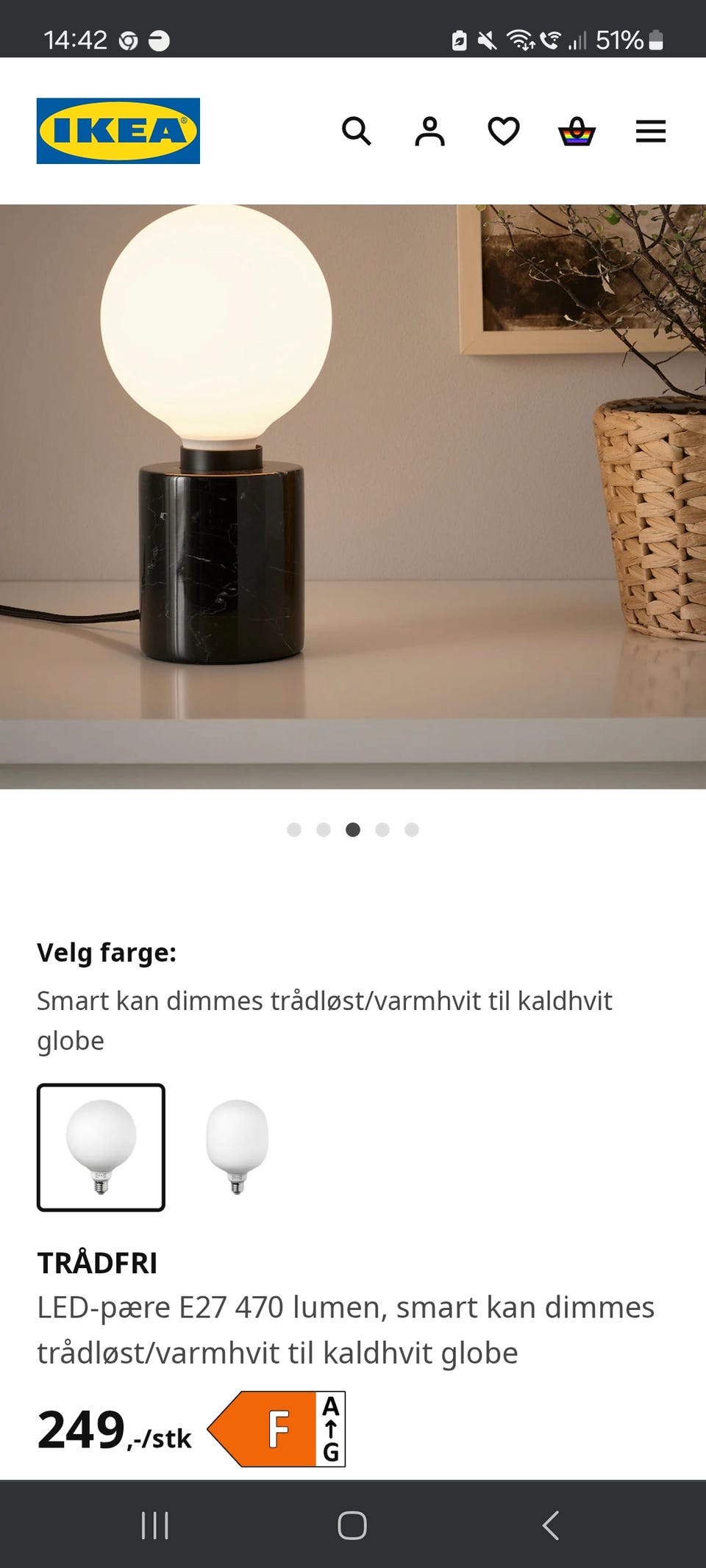Select the last carousel dot
Screen dimensions: 706x1568
point(412,829)
